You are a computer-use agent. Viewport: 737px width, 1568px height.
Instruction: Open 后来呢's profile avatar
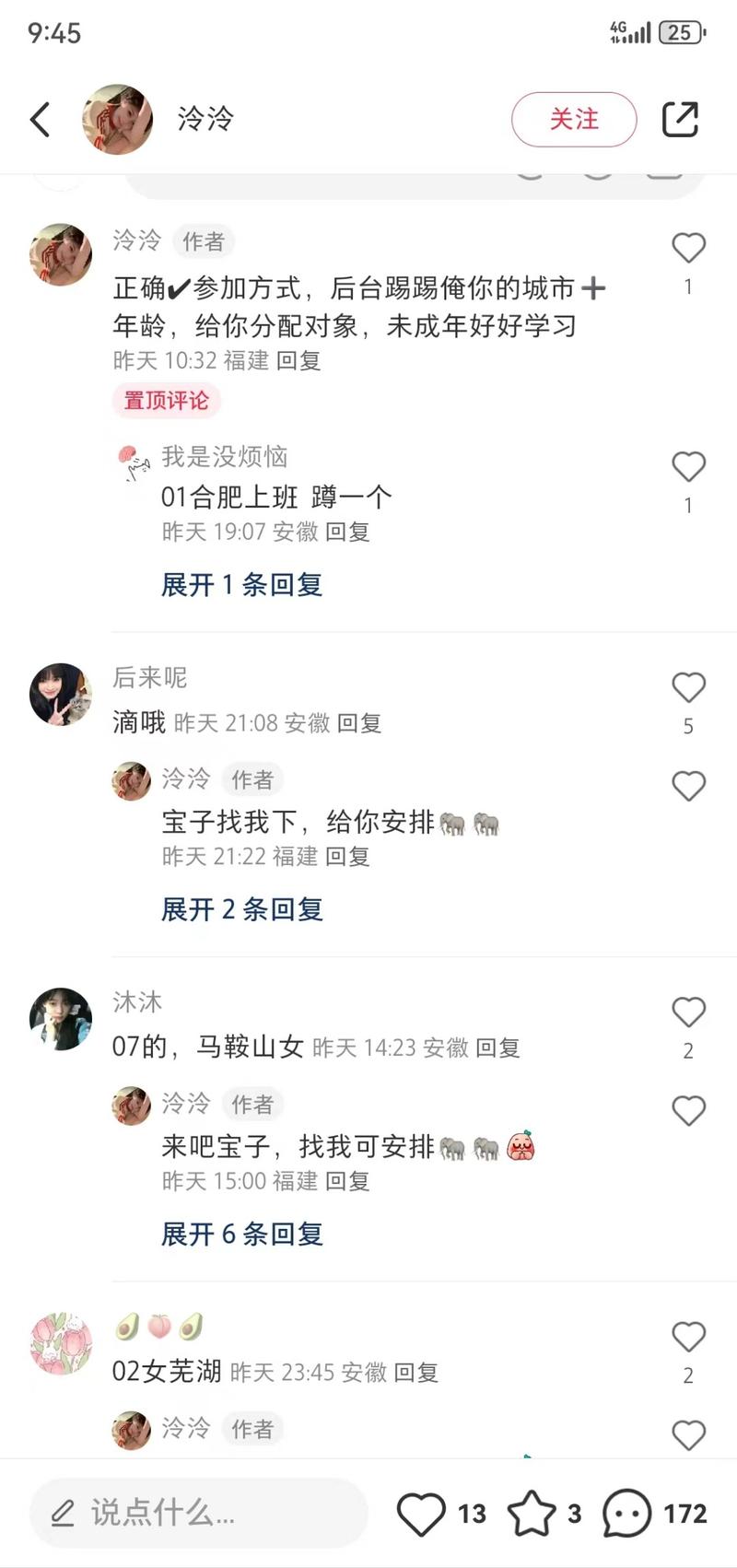(x=61, y=695)
